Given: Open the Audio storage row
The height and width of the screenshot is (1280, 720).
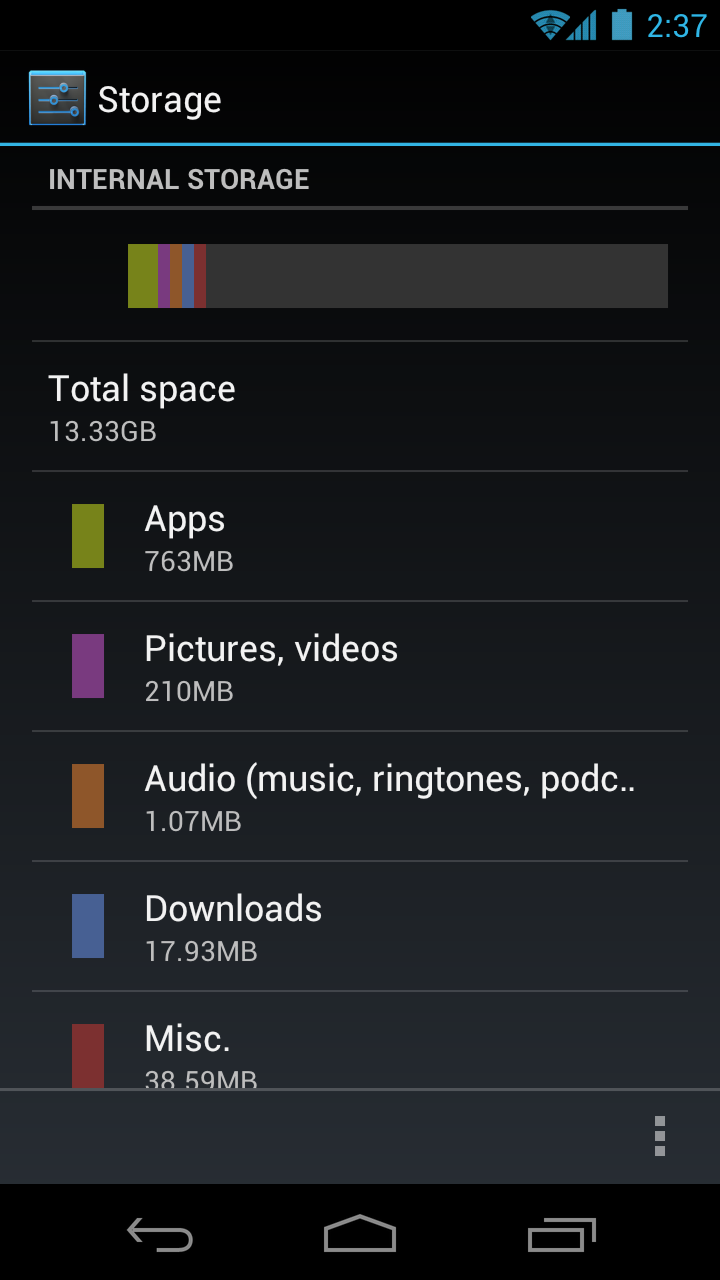Looking at the screenshot, I should pyautogui.click(x=360, y=797).
